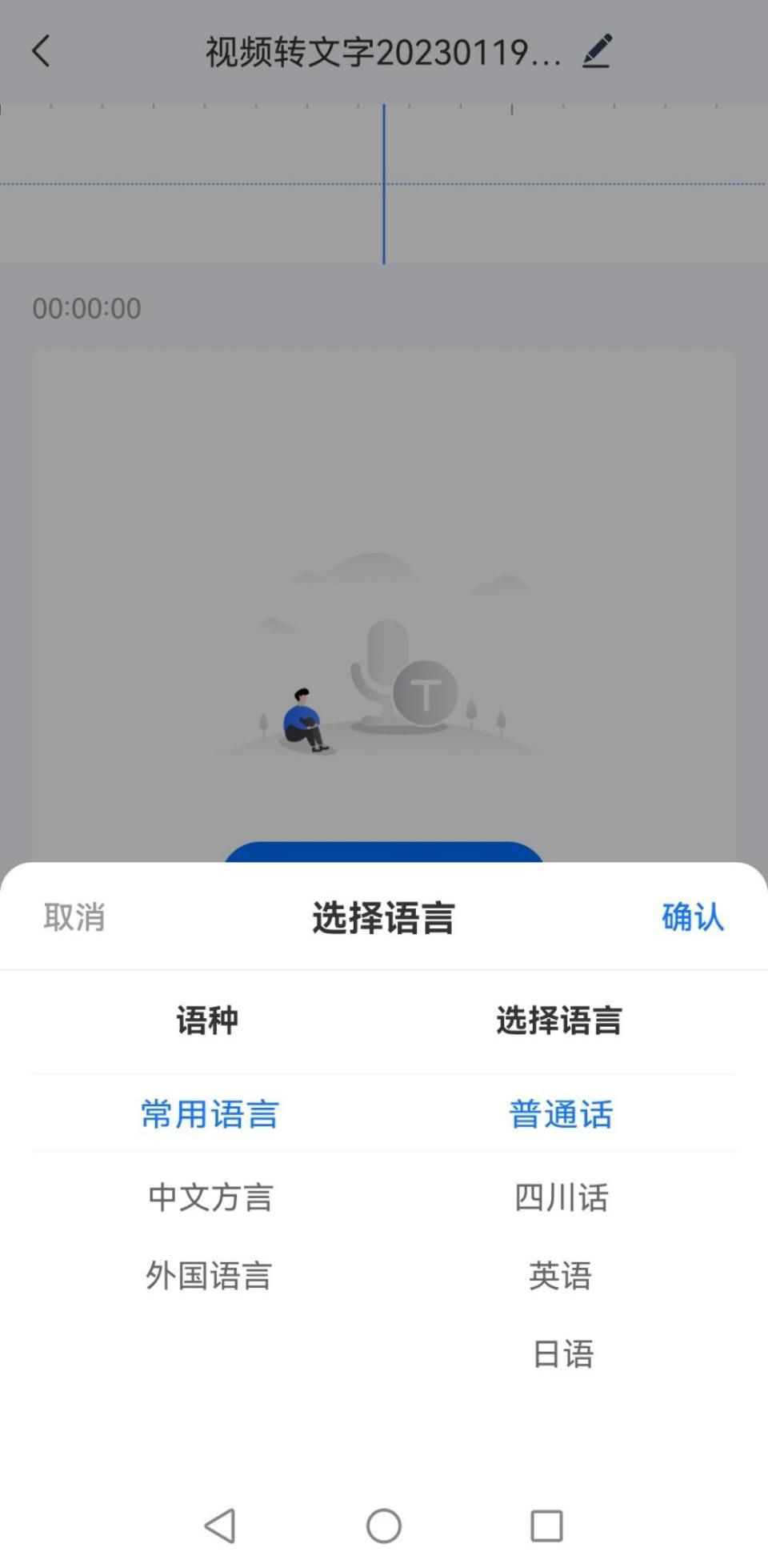Choose 日语 from the language list

pos(563,1353)
